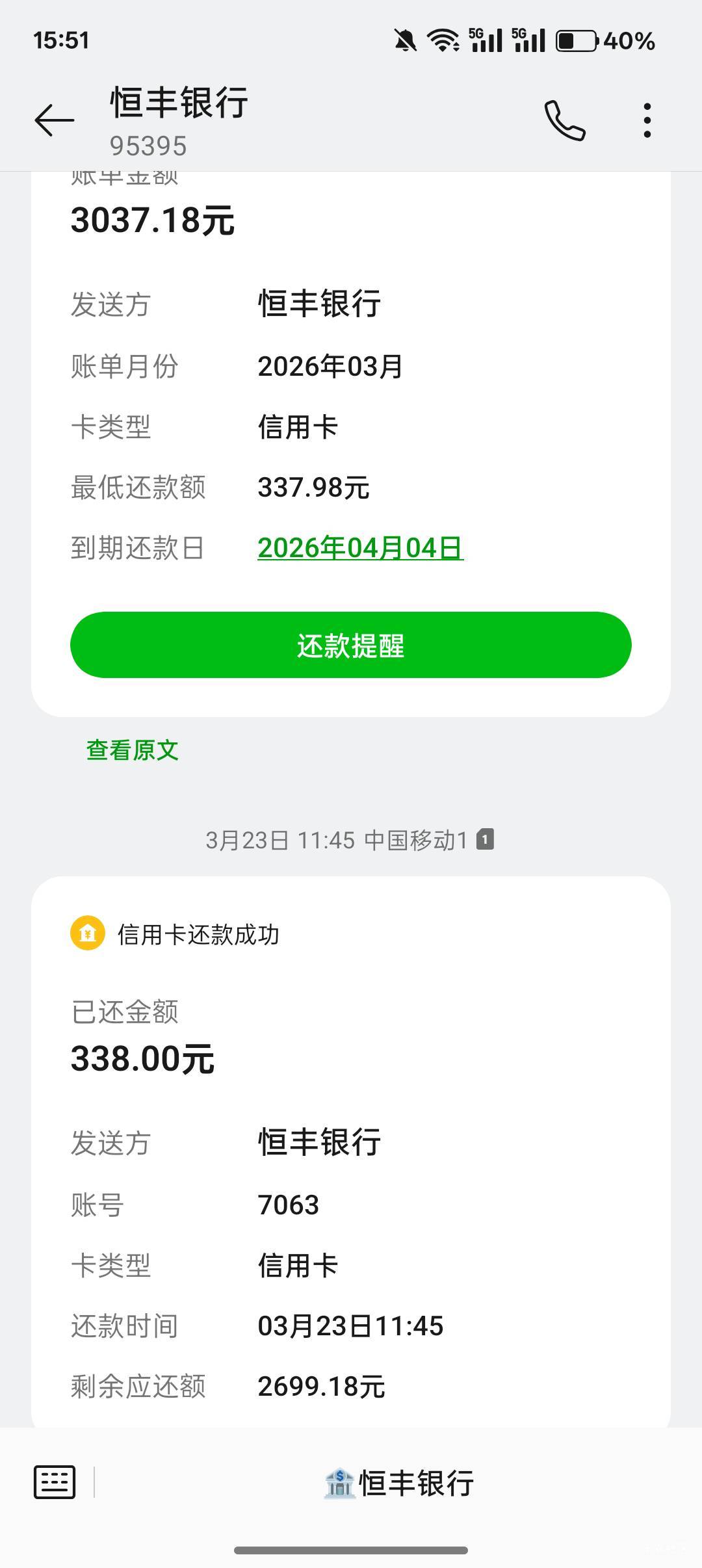View original message via 查看原文
Viewport: 702px width, 1568px height.
coord(132,750)
